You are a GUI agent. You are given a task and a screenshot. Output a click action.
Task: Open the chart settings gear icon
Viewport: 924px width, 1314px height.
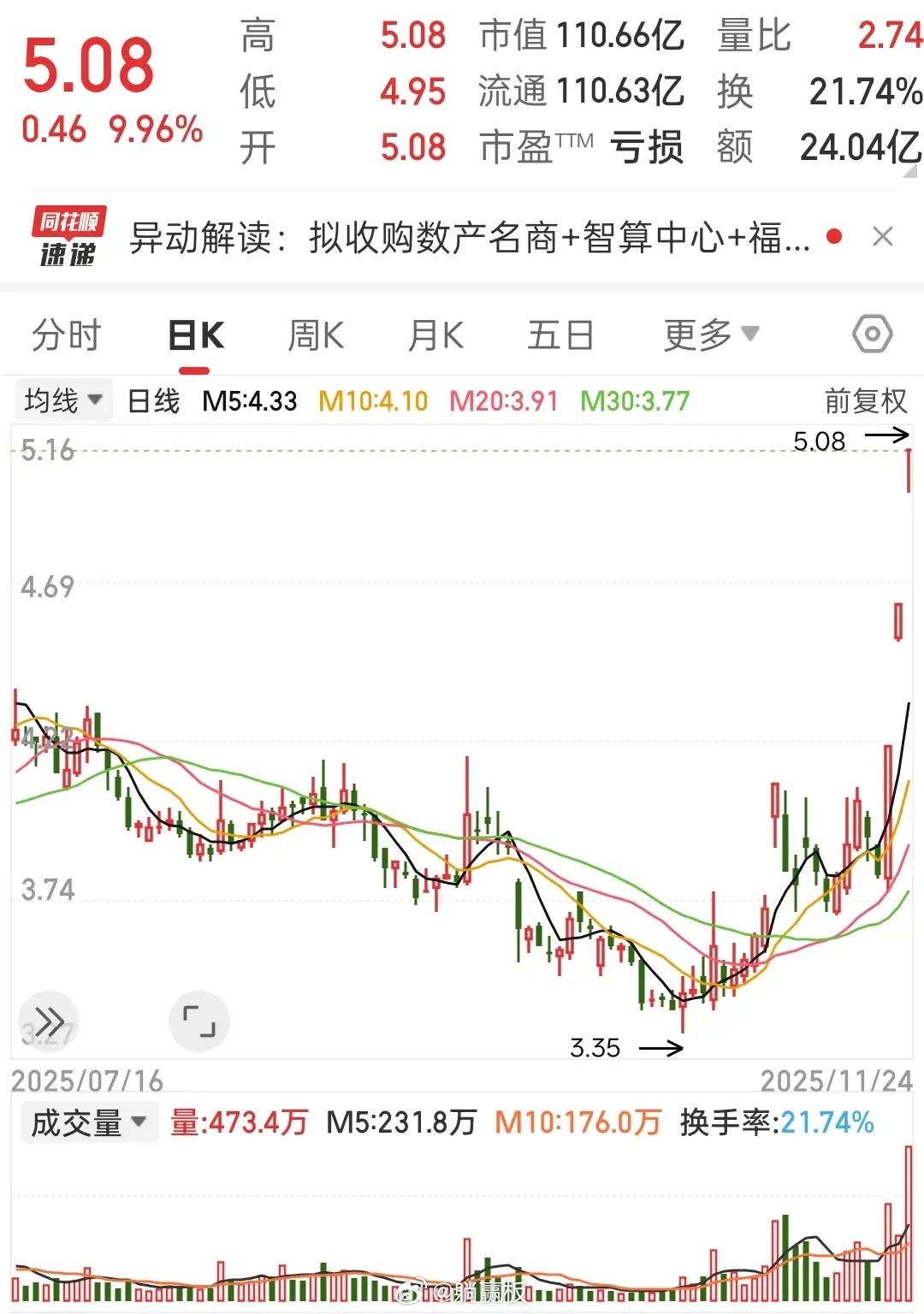[870, 334]
